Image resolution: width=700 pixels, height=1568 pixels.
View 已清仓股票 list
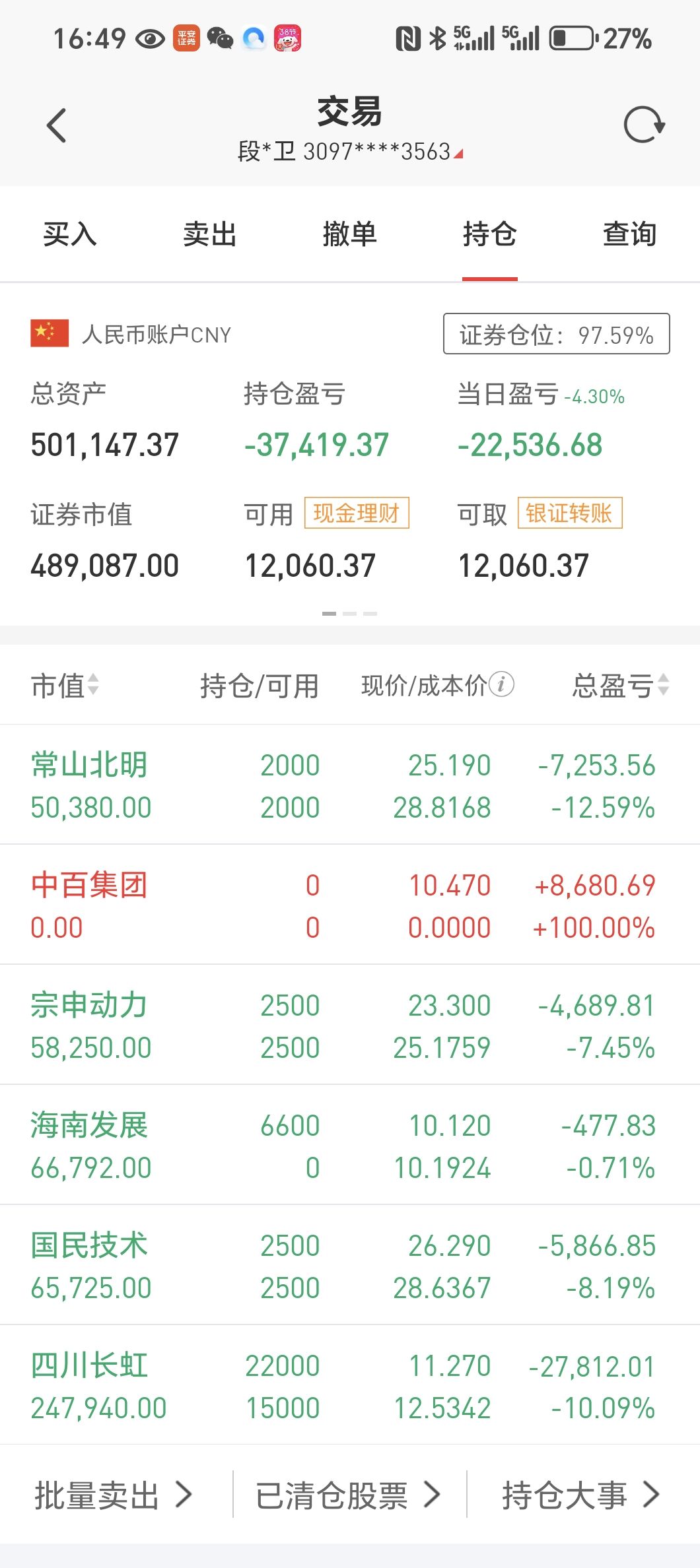point(348,1495)
